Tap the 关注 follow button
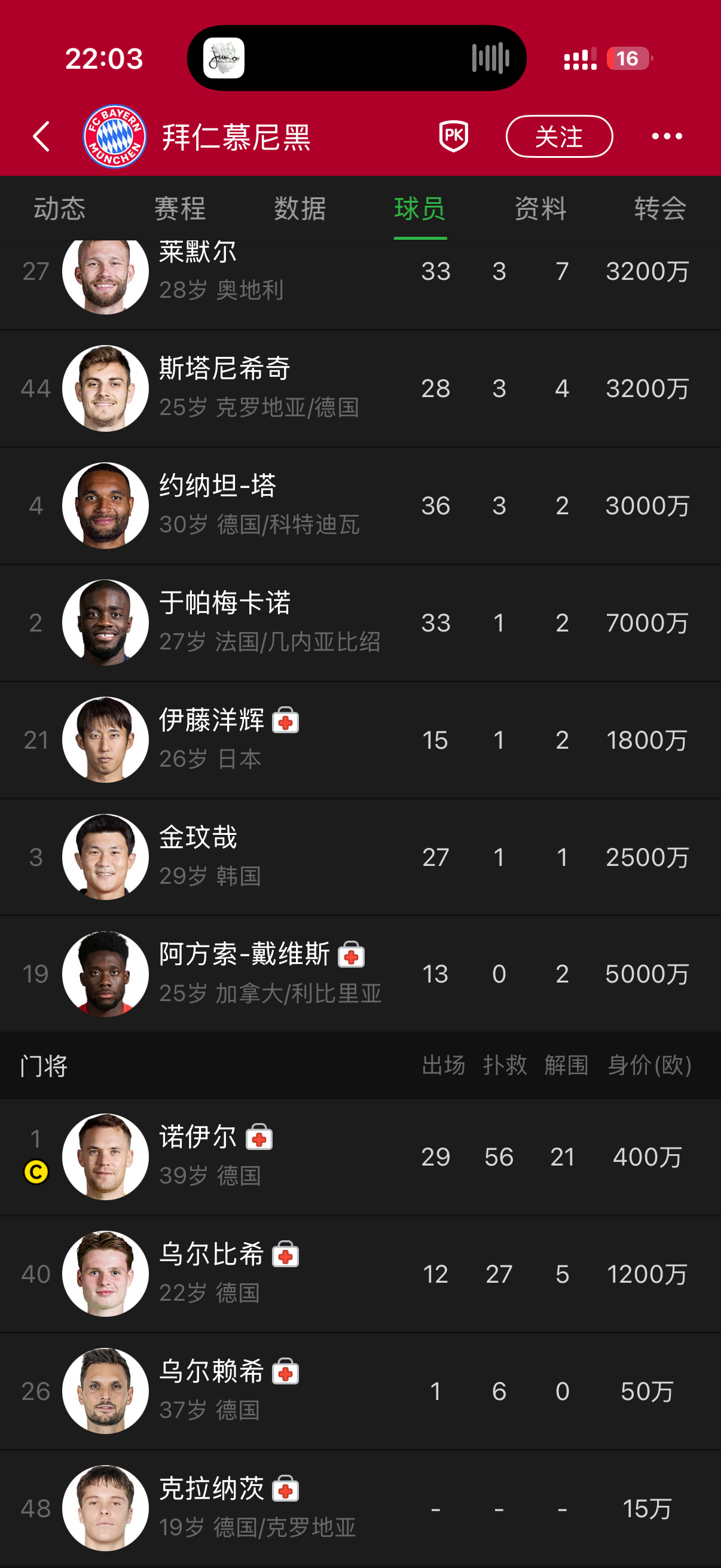This screenshot has width=721, height=1568. [x=558, y=136]
